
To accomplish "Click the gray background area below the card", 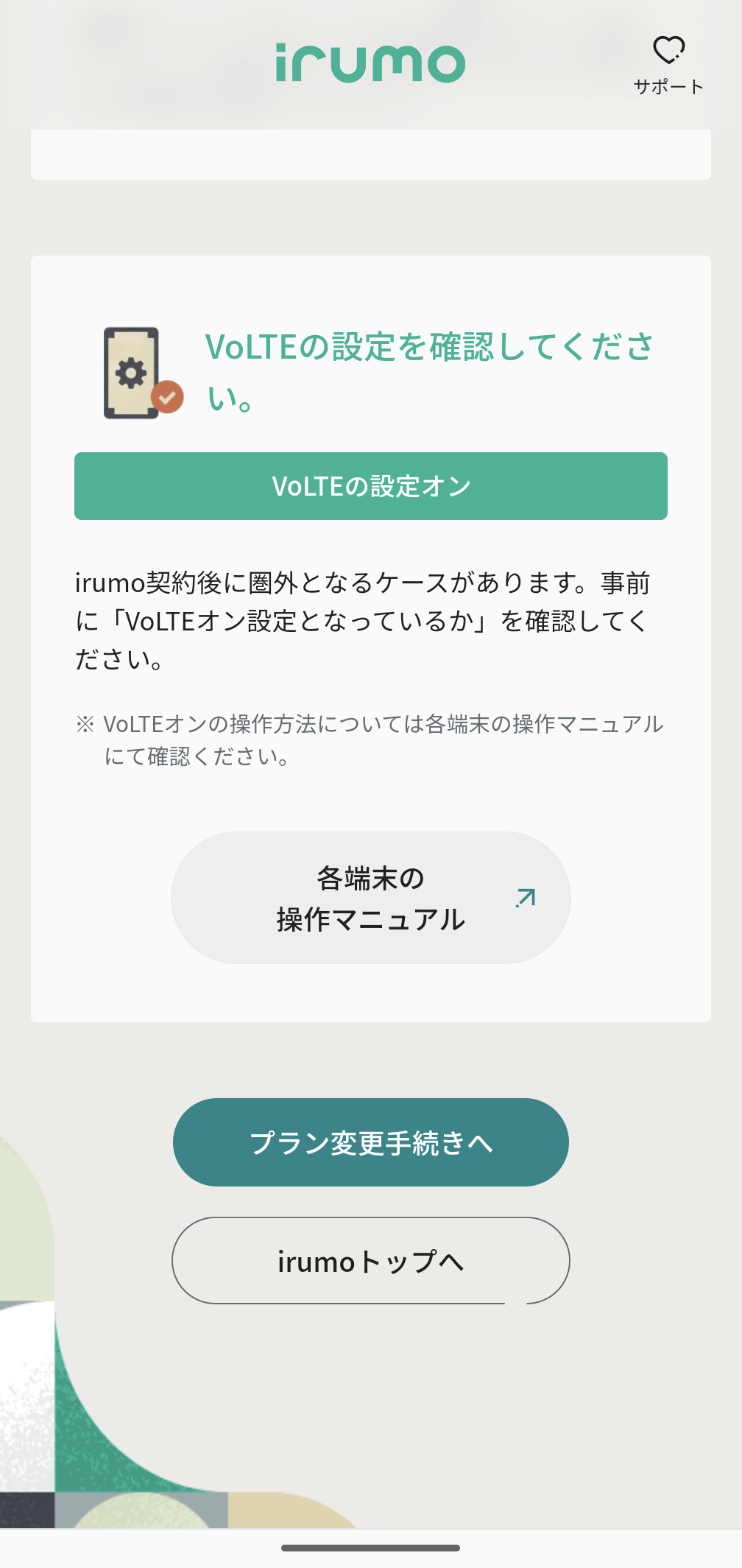I will click(x=370, y=1061).
